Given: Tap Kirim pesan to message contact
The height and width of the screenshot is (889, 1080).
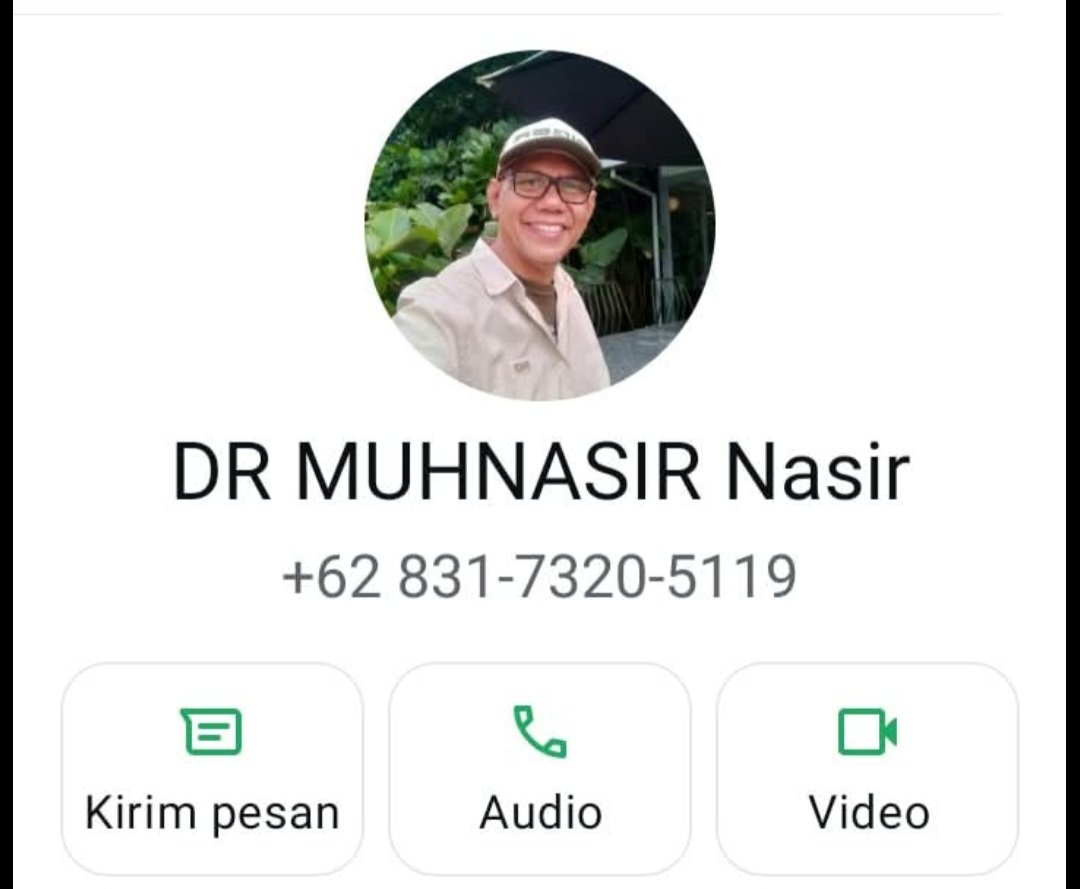Looking at the screenshot, I should pyautogui.click(x=212, y=768).
